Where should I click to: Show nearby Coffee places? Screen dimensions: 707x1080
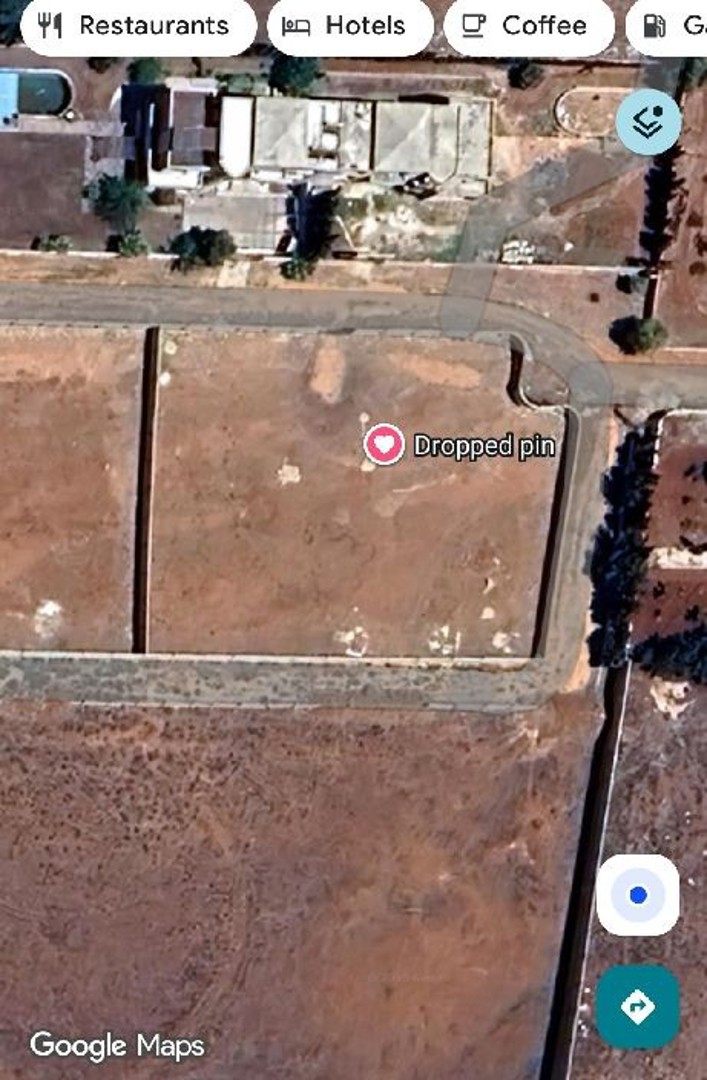[x=528, y=26]
